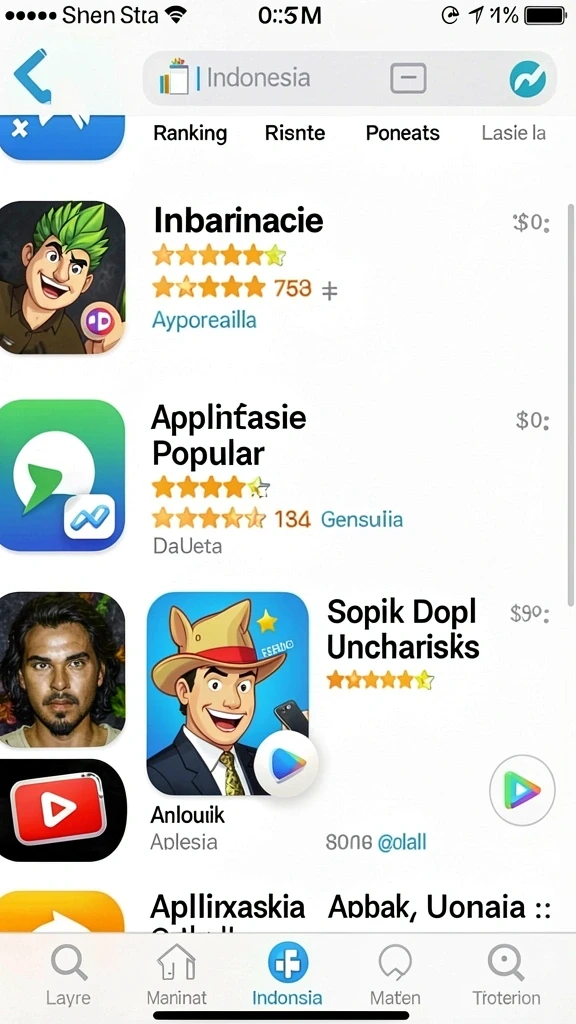Switch to the Risnte tab

click(x=295, y=133)
